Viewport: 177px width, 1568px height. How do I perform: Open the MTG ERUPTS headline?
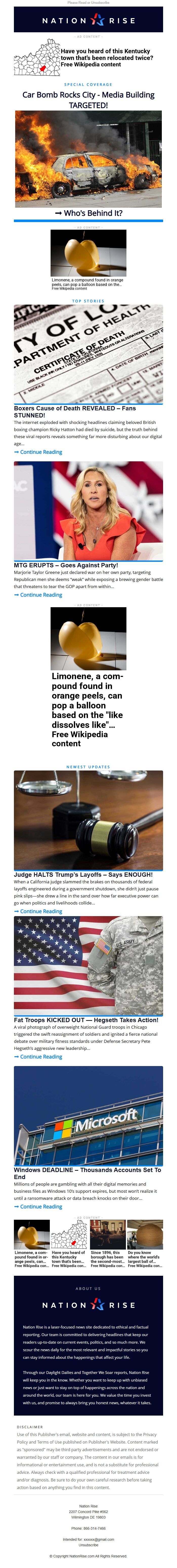[66, 565]
